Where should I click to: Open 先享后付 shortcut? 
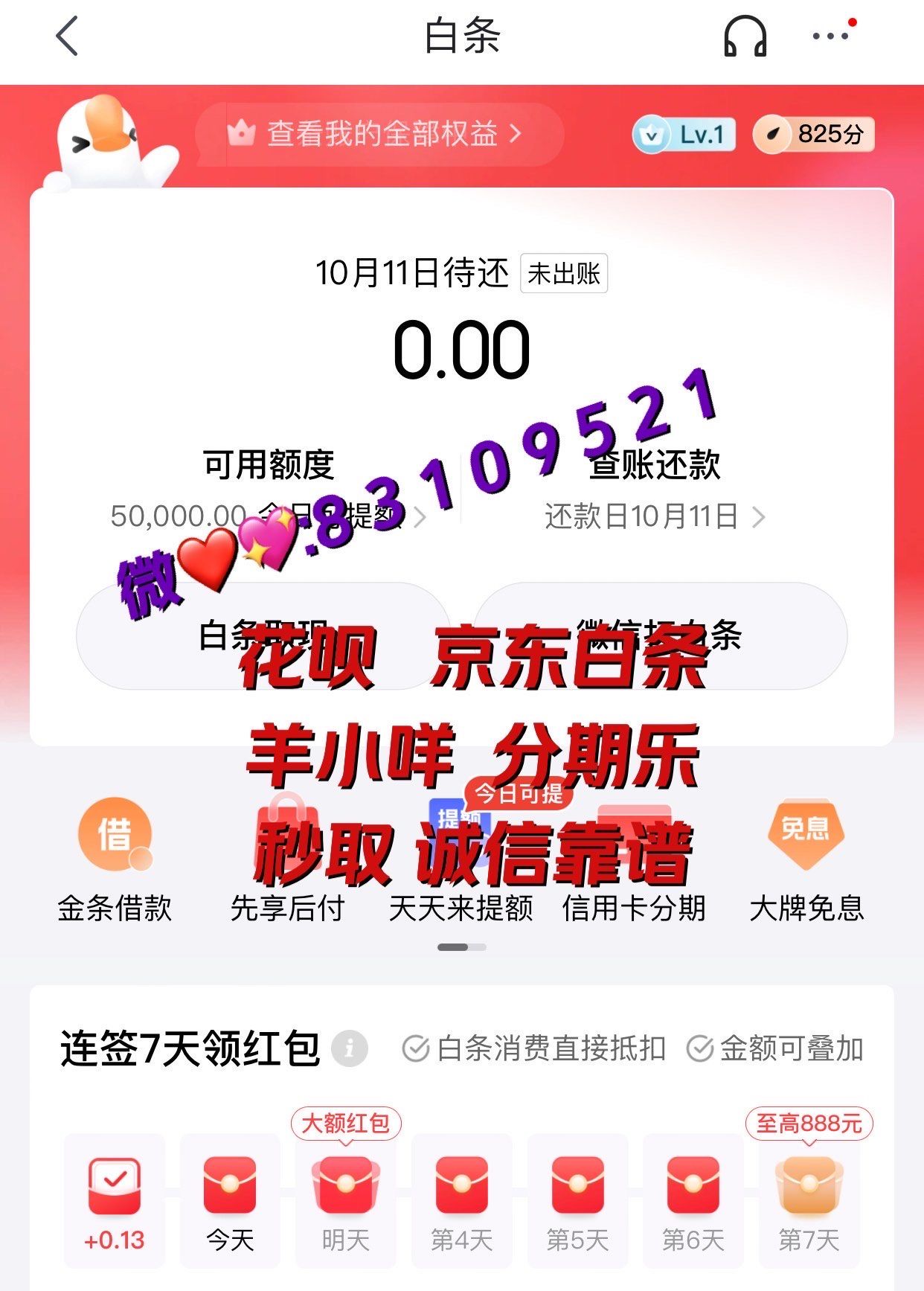(287, 859)
